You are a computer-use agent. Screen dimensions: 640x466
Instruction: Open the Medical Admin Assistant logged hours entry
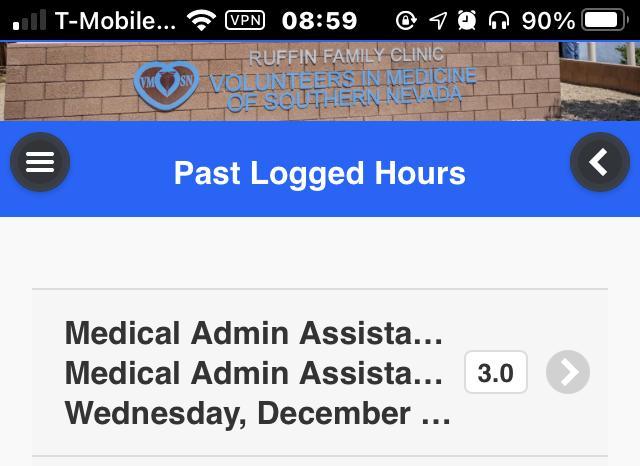click(320, 373)
